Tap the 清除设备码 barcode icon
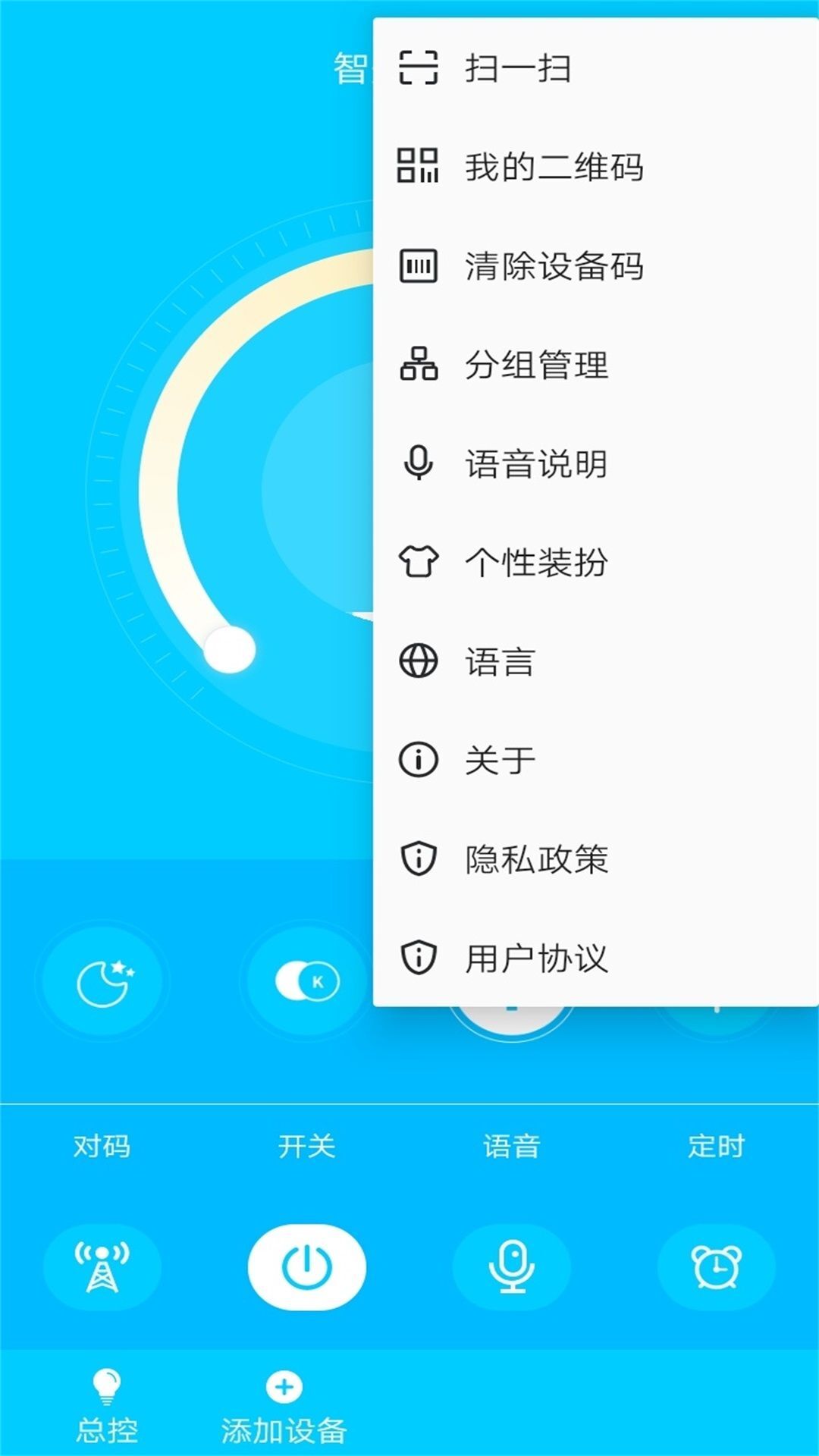The image size is (819, 1456). (x=418, y=266)
